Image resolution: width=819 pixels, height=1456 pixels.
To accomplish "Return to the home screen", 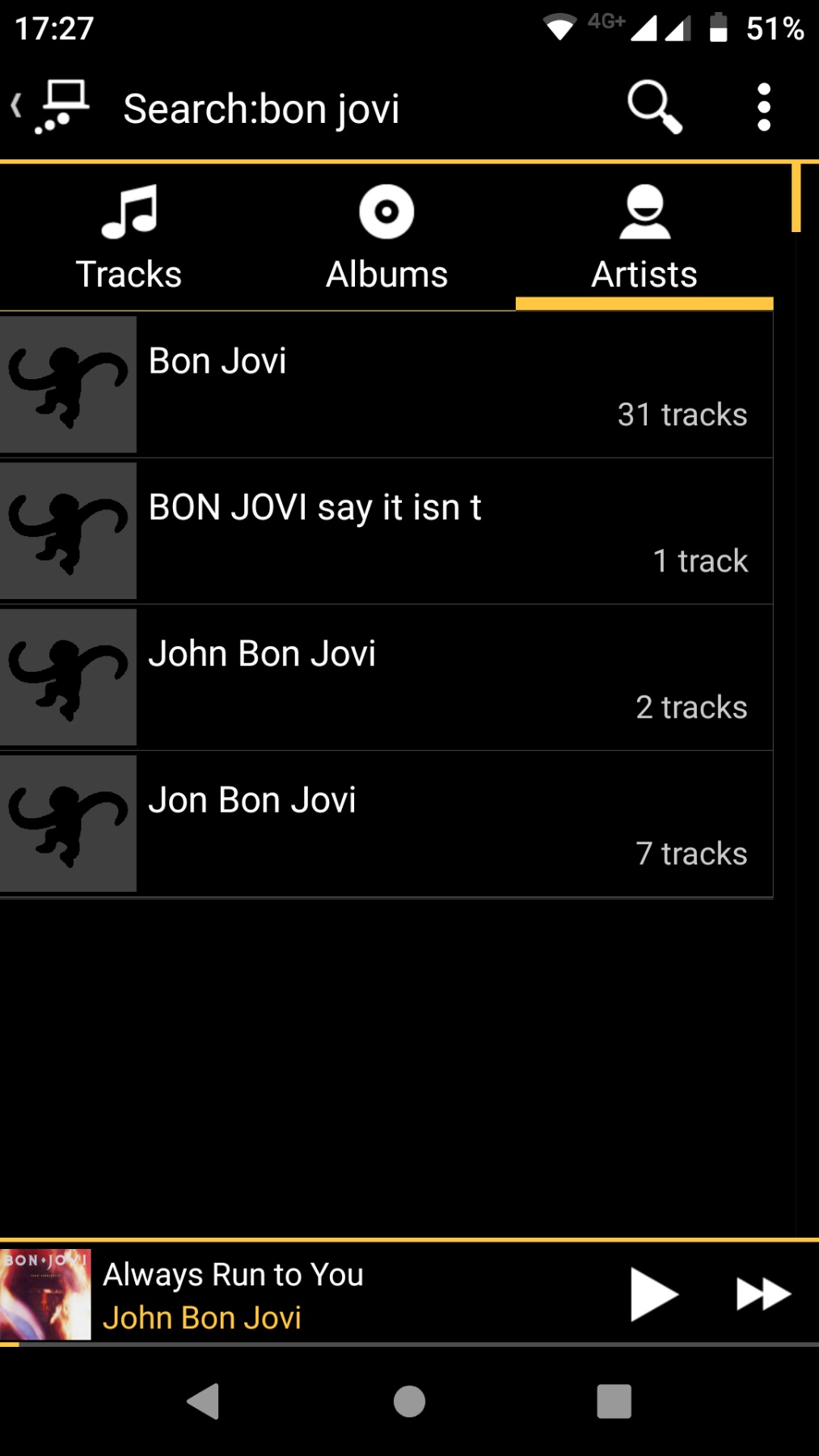I will click(409, 1401).
